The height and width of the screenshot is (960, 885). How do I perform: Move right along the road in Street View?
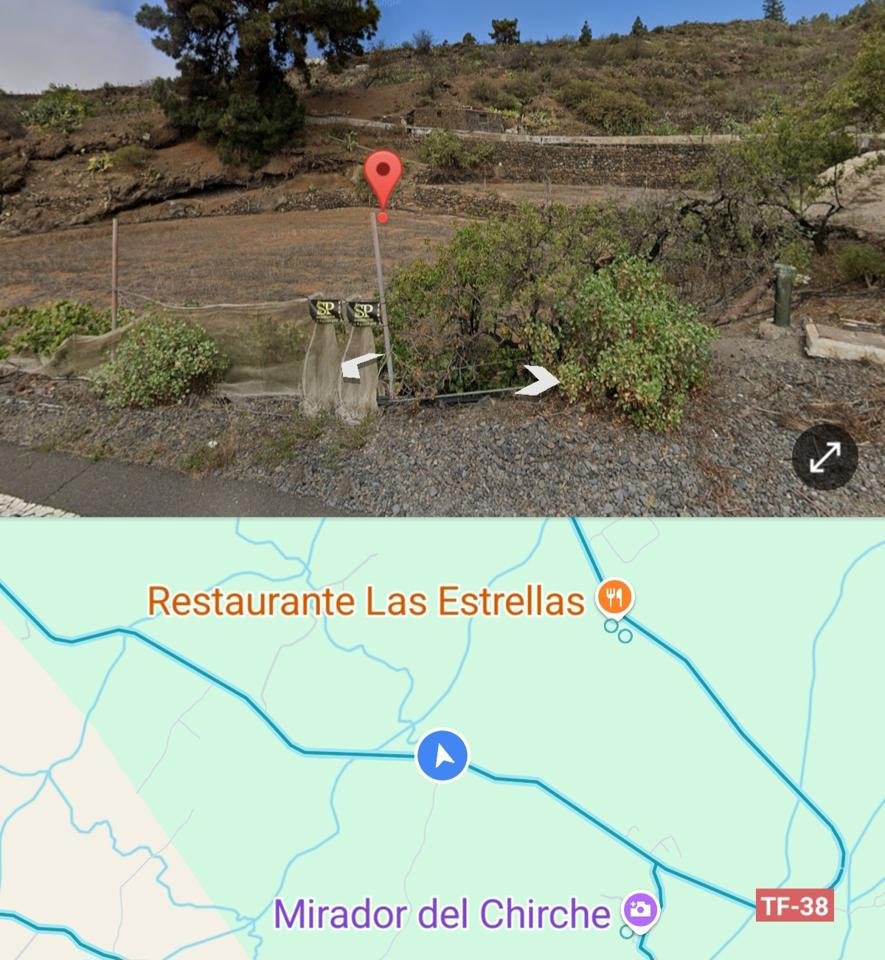pos(538,381)
